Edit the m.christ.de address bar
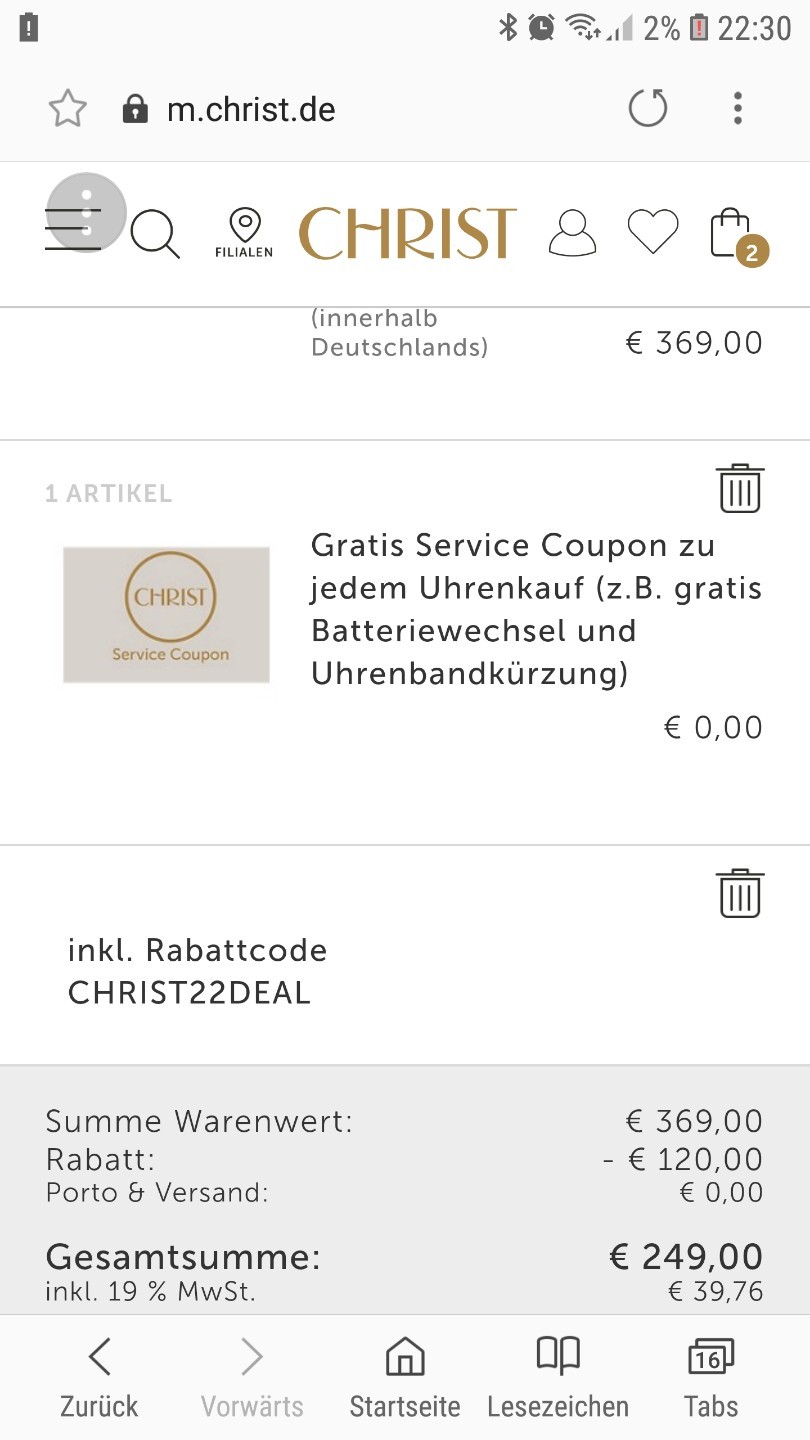This screenshot has width=810, height=1440. [250, 109]
